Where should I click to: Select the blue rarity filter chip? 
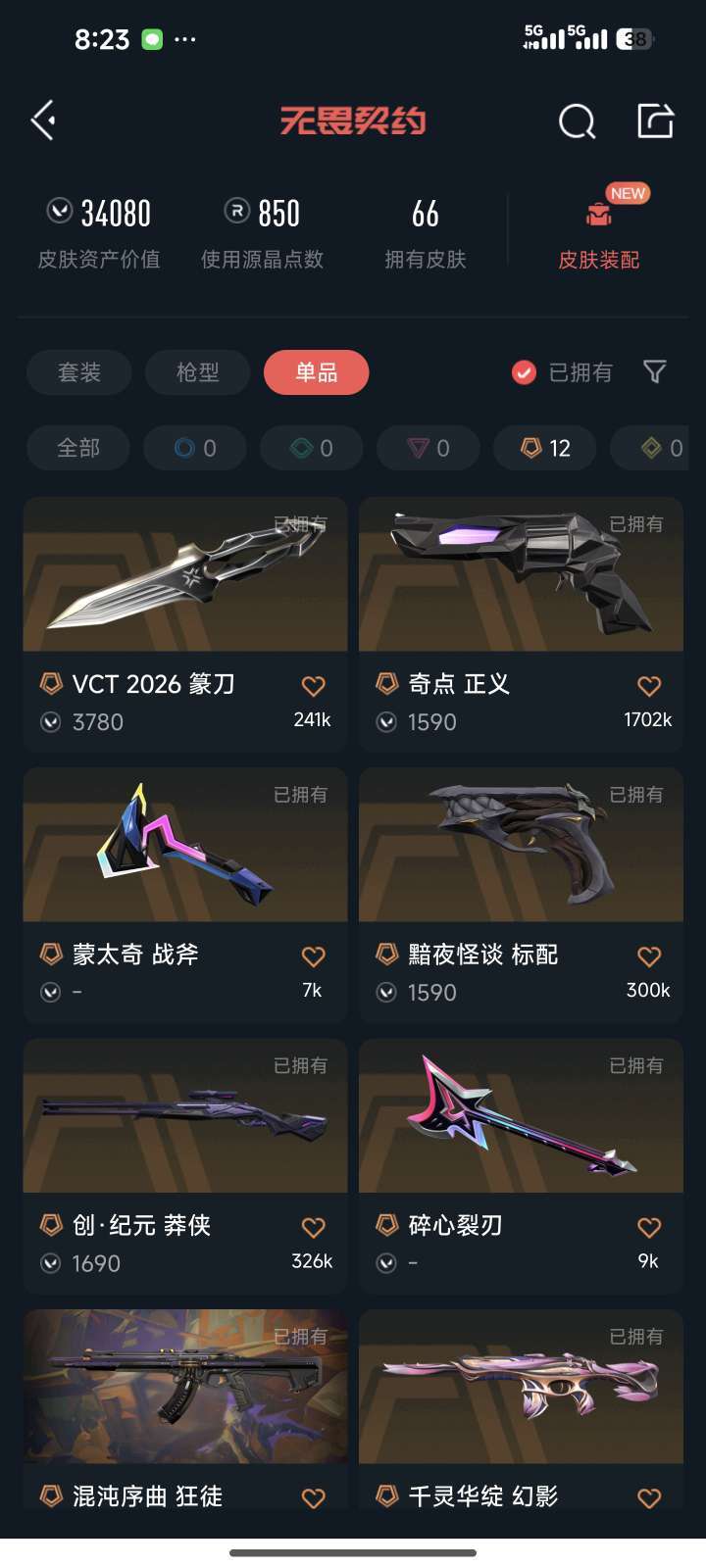(x=194, y=448)
